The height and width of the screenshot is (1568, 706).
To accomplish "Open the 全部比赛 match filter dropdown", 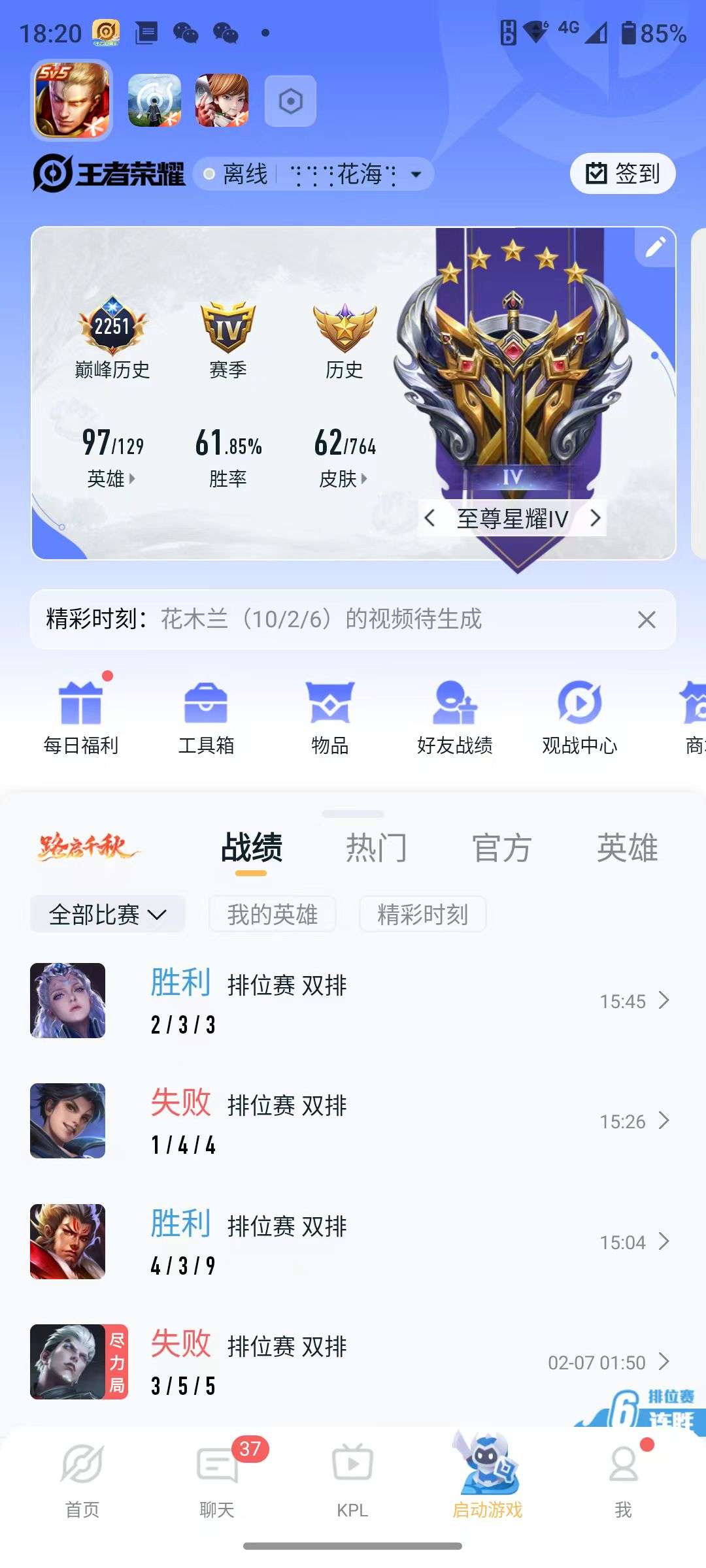I will (x=107, y=914).
